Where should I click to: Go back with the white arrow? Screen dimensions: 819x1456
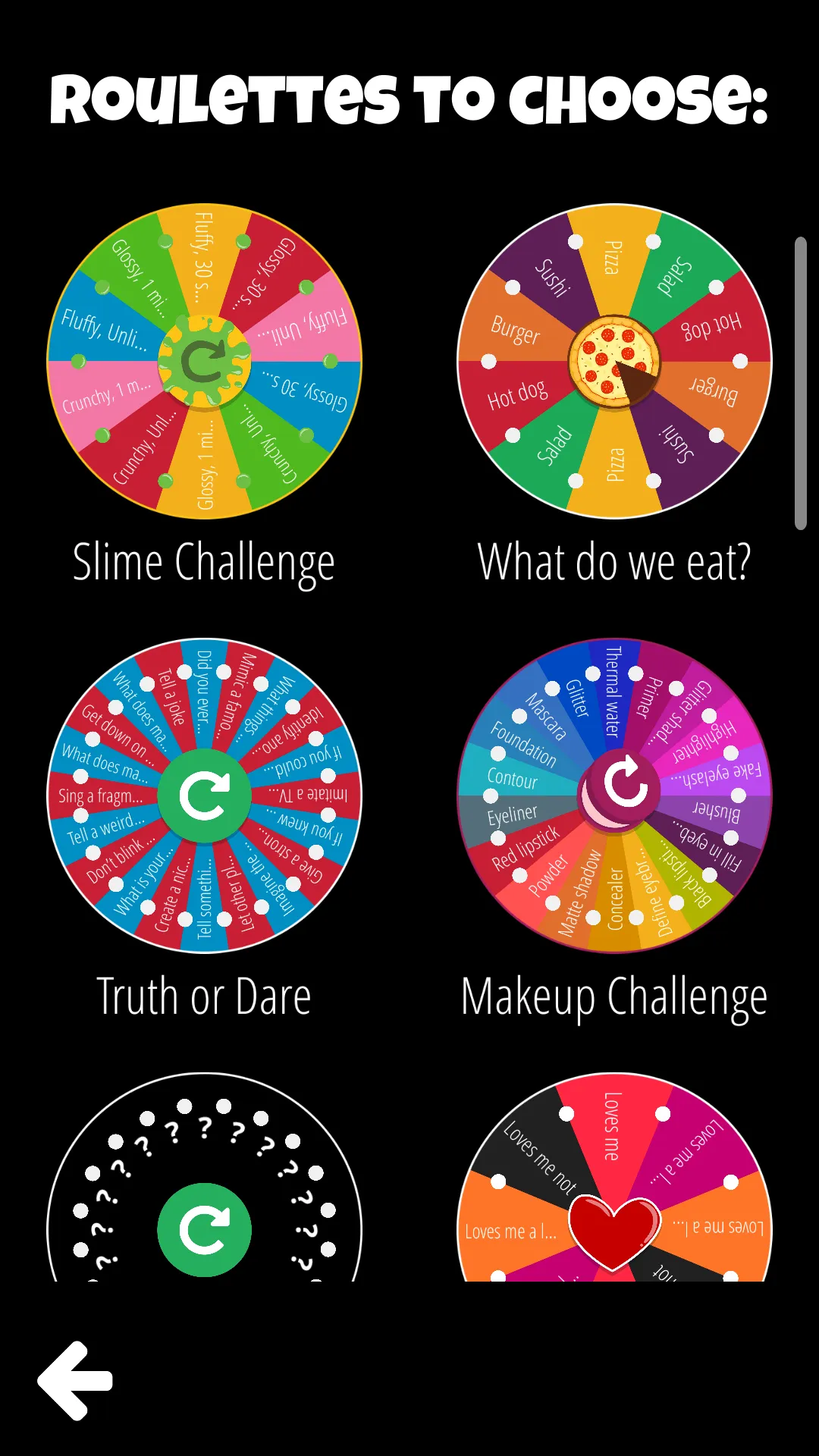[75, 1381]
